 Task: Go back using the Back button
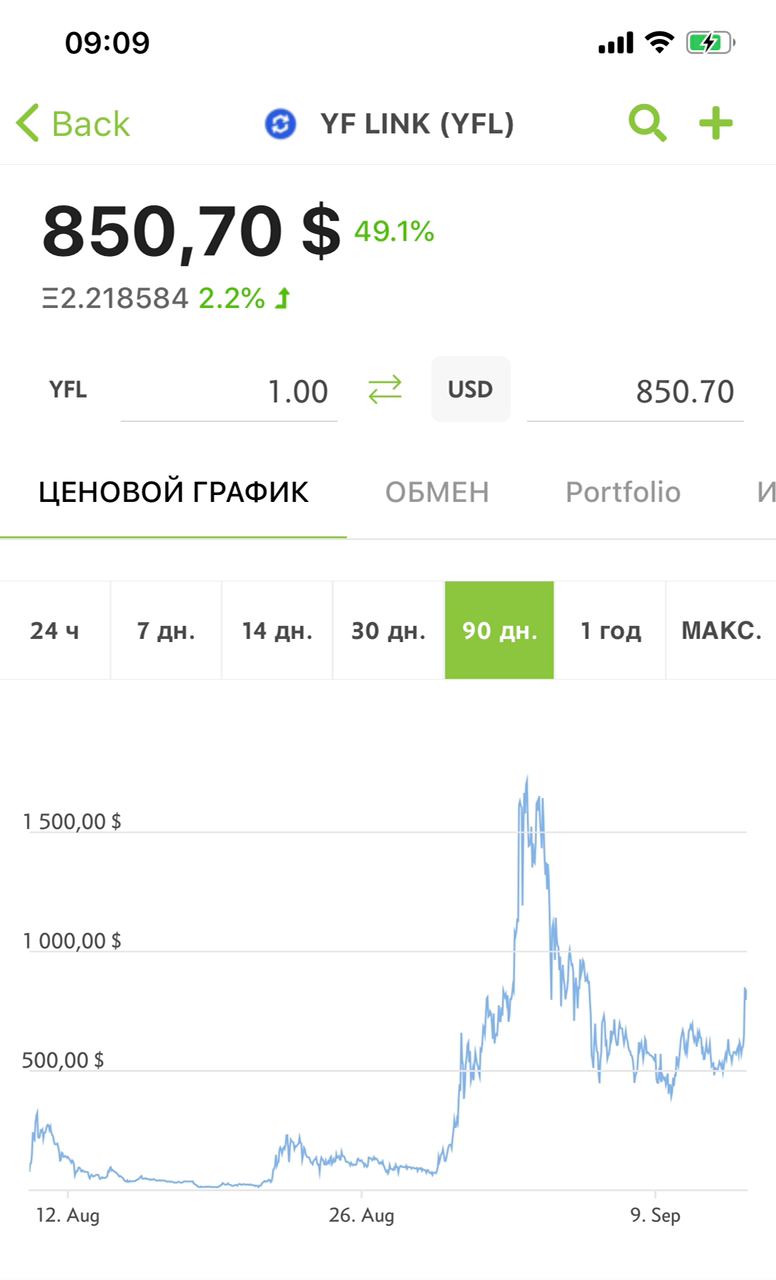[73, 124]
